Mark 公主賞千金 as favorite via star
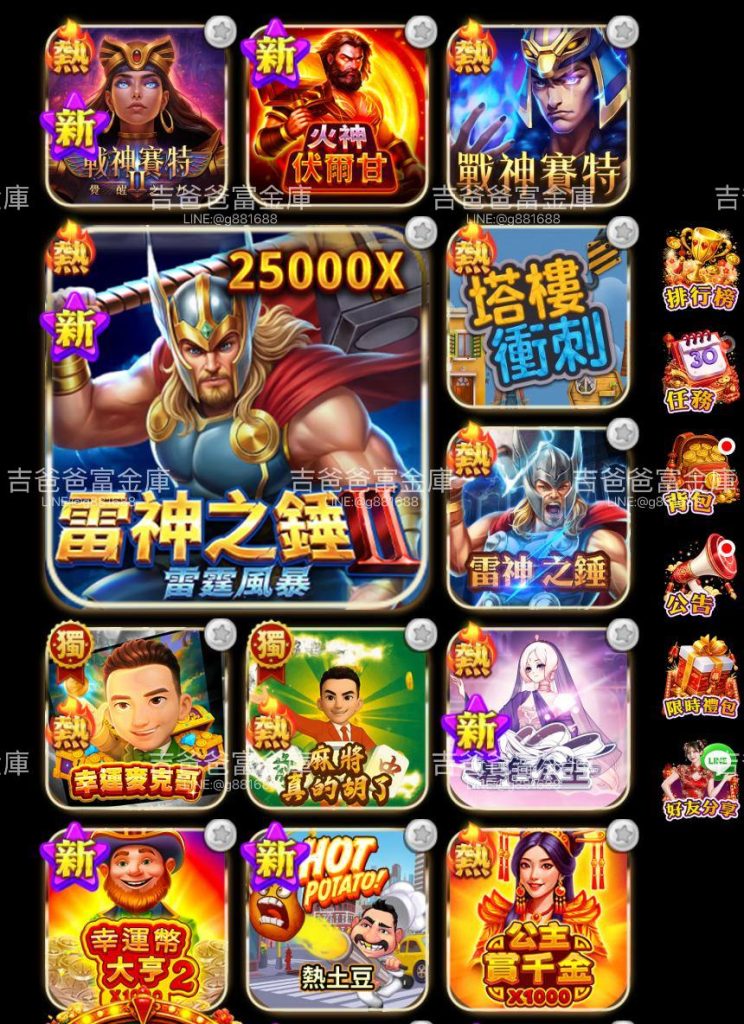This screenshot has height=1024, width=744. (x=623, y=835)
